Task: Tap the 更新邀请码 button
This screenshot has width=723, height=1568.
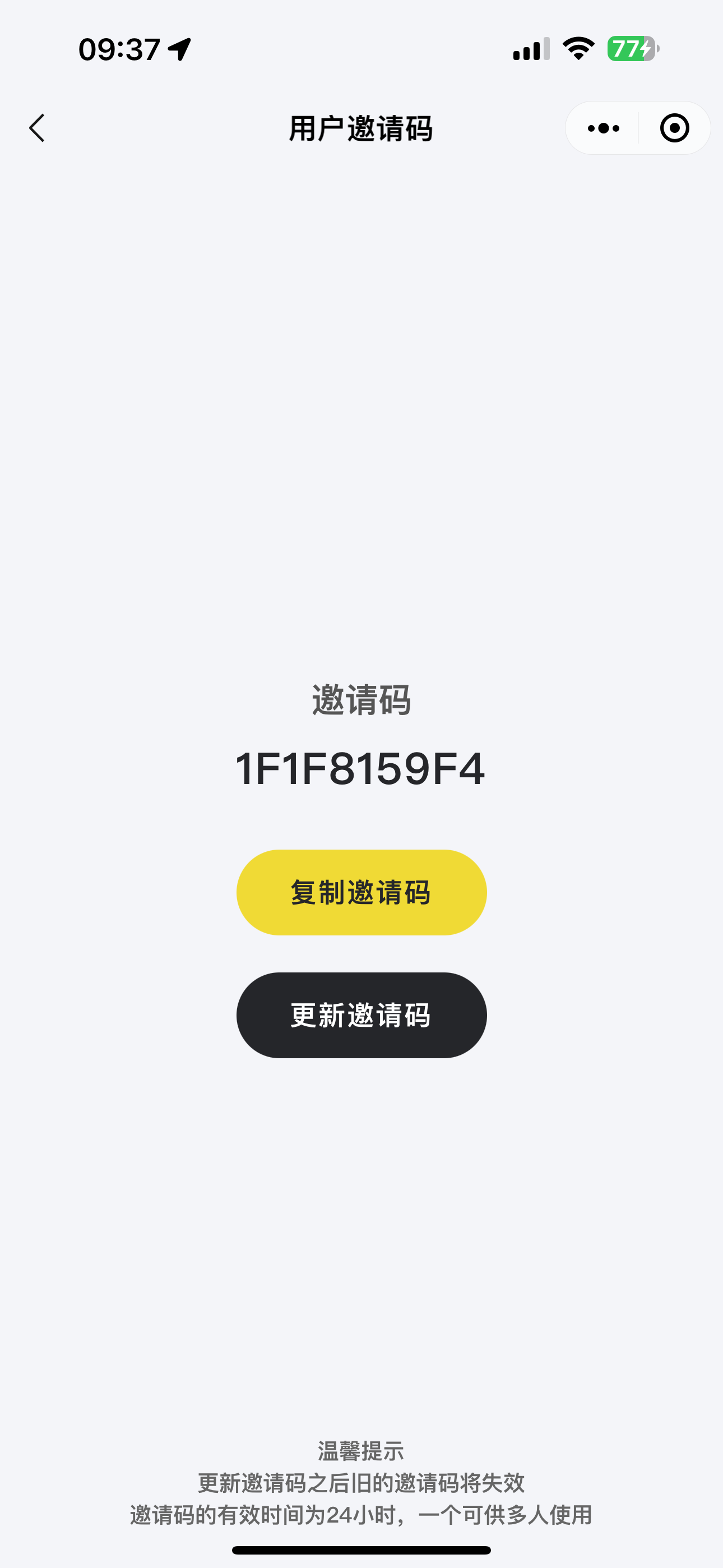Action: [361, 1015]
